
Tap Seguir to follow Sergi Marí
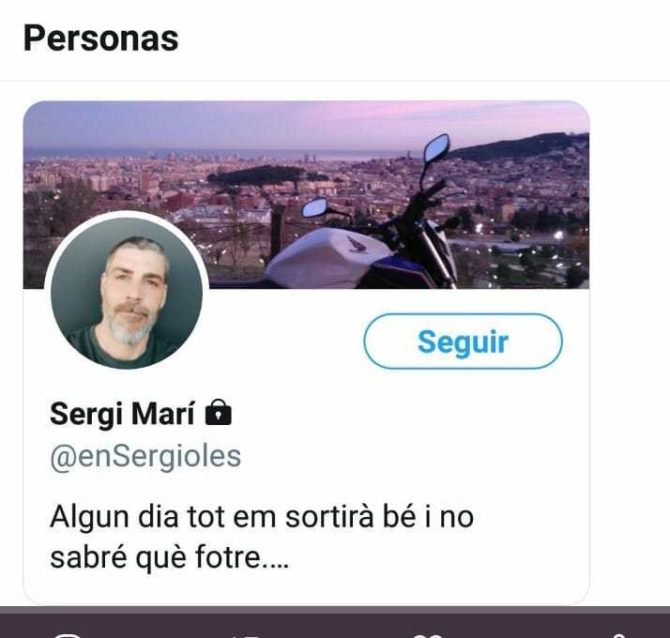pos(462,342)
